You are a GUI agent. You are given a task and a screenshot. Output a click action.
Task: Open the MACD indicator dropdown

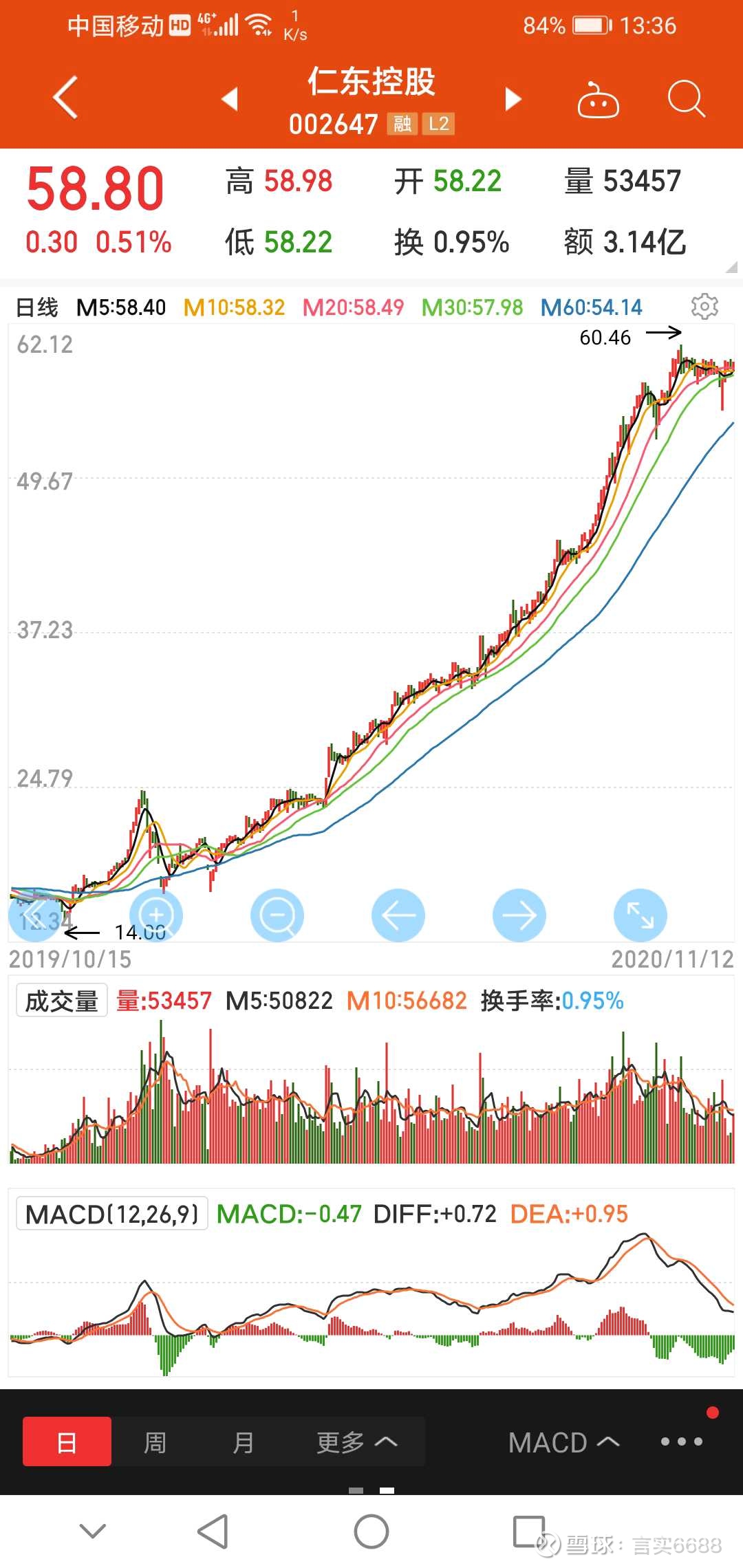pos(564,1441)
